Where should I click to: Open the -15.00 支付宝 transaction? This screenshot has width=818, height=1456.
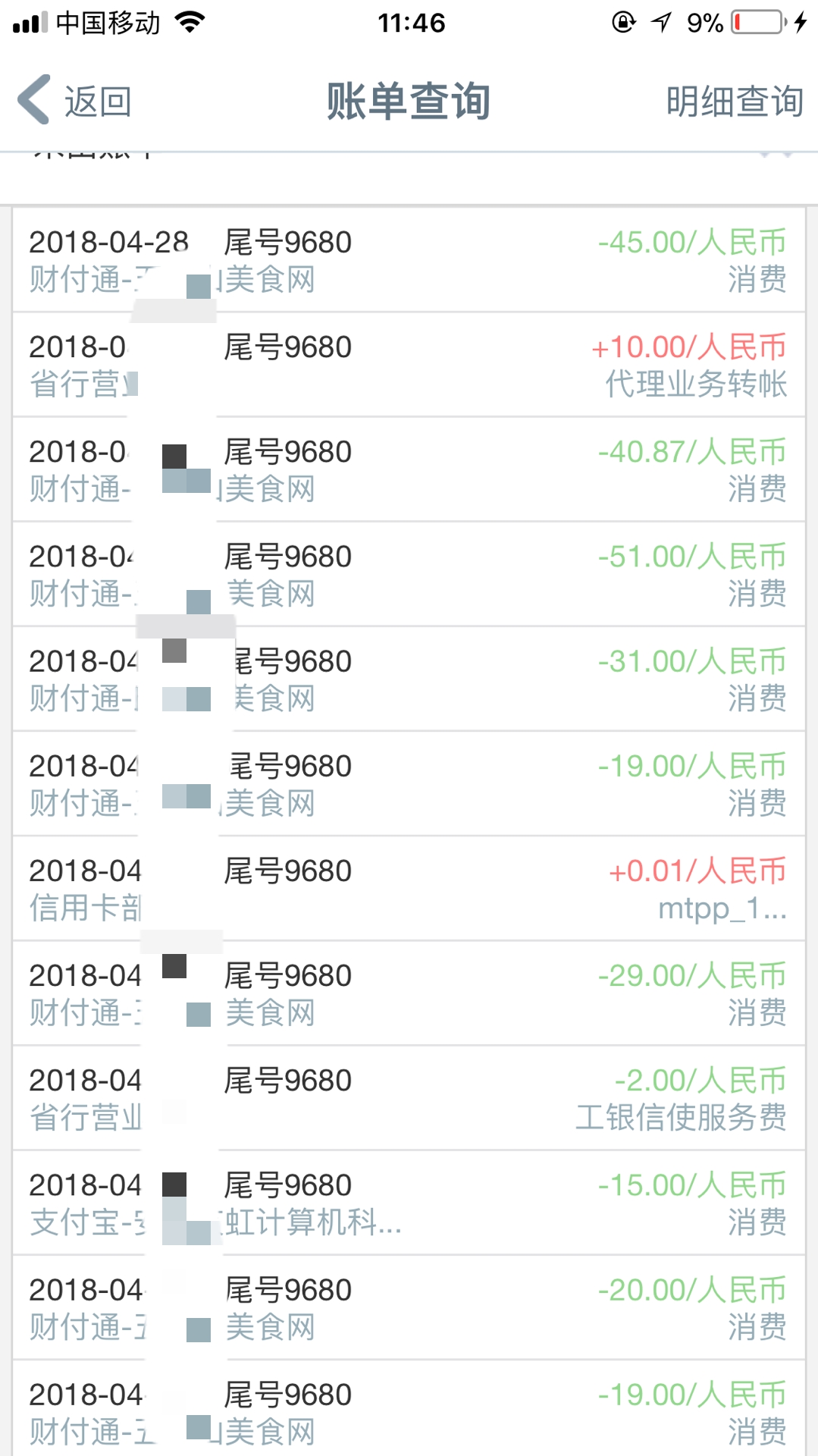coord(409,1202)
